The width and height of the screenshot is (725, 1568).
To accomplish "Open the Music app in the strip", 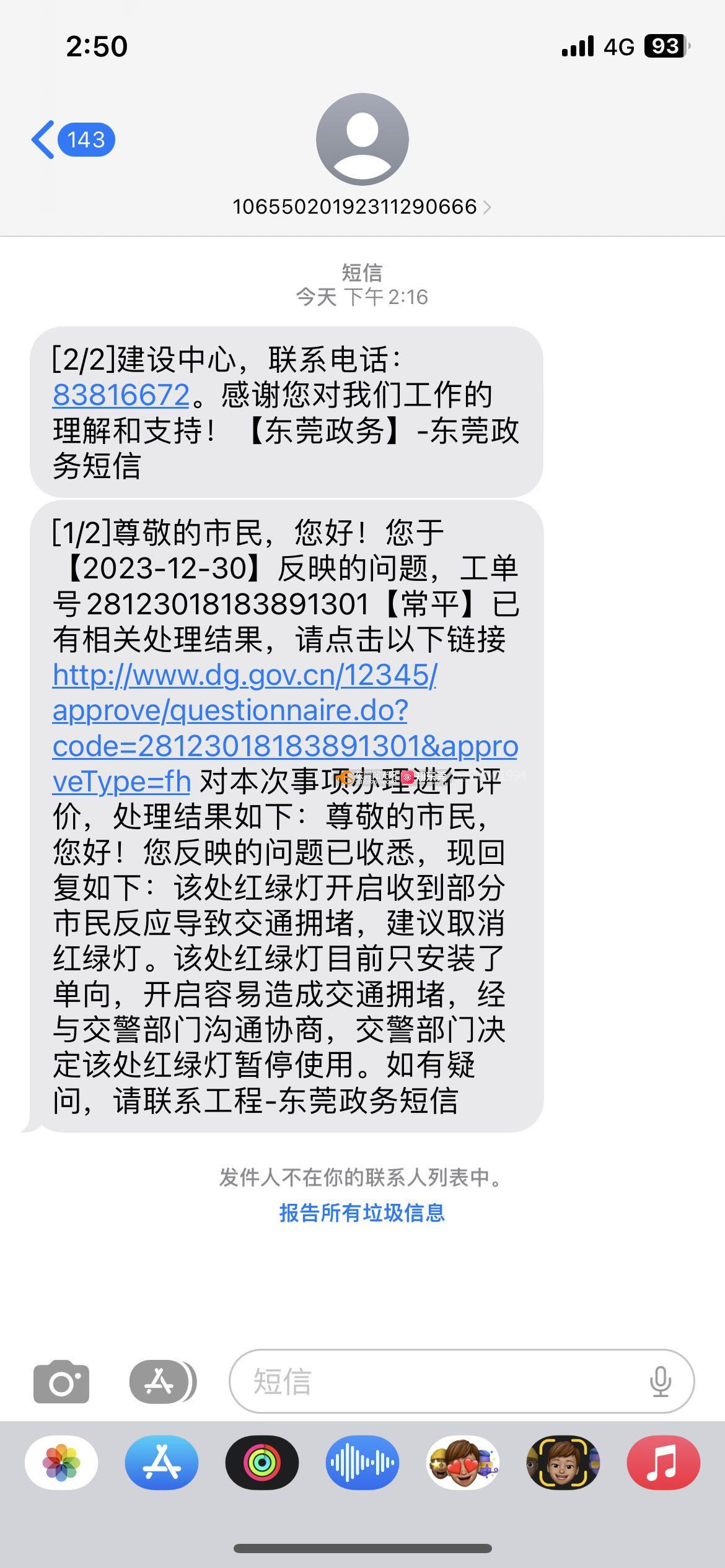I will point(664,1463).
